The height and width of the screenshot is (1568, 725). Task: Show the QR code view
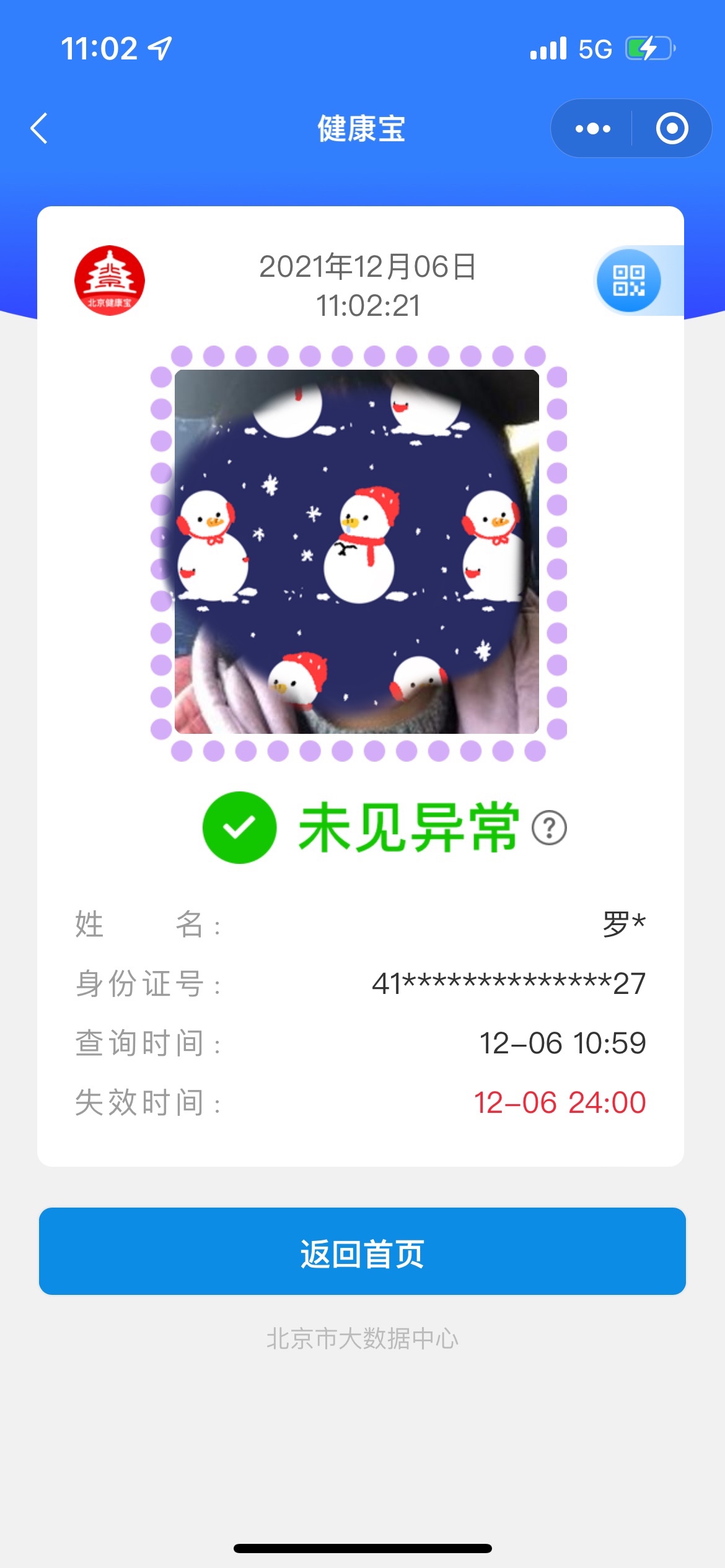click(x=629, y=281)
